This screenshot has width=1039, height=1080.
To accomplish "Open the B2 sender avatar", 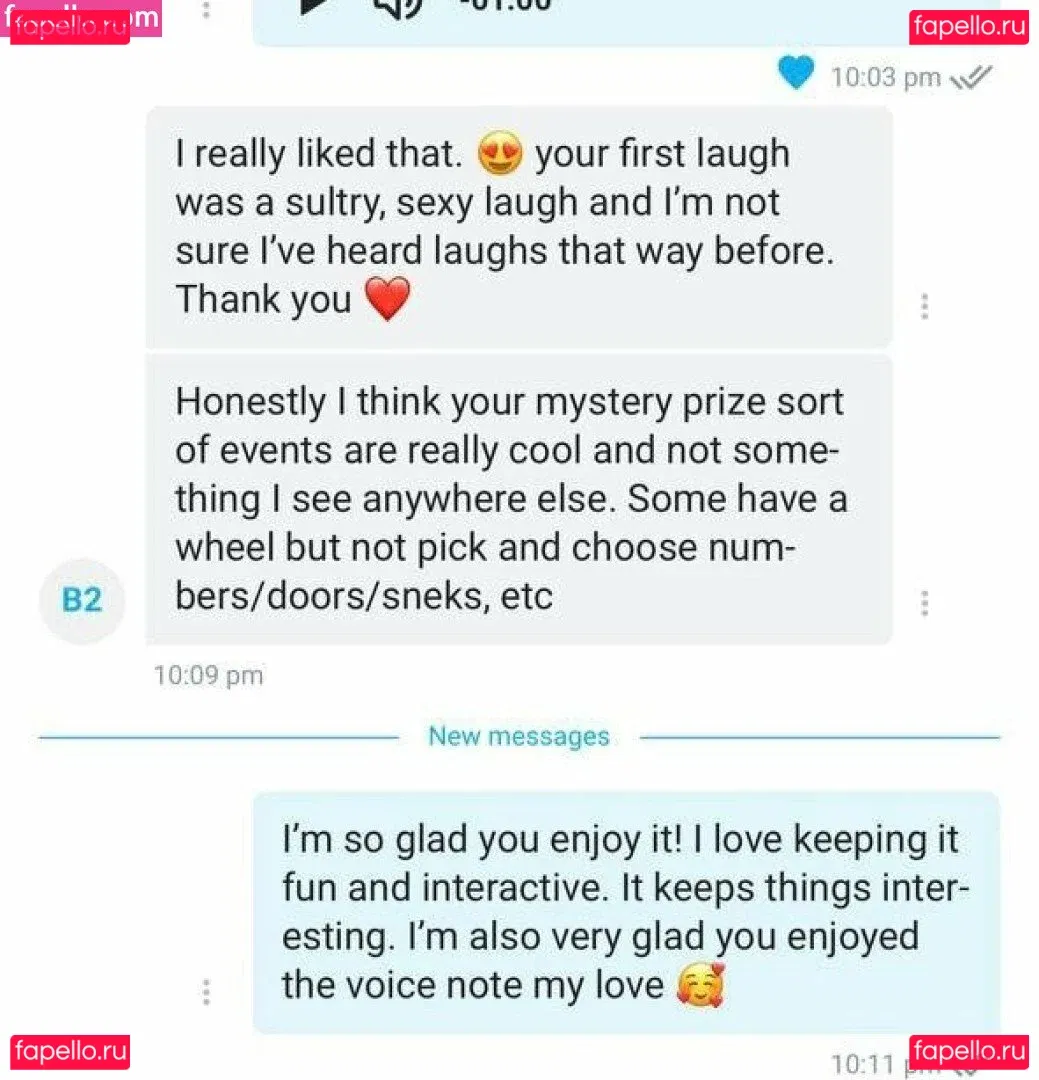I will click(82, 600).
